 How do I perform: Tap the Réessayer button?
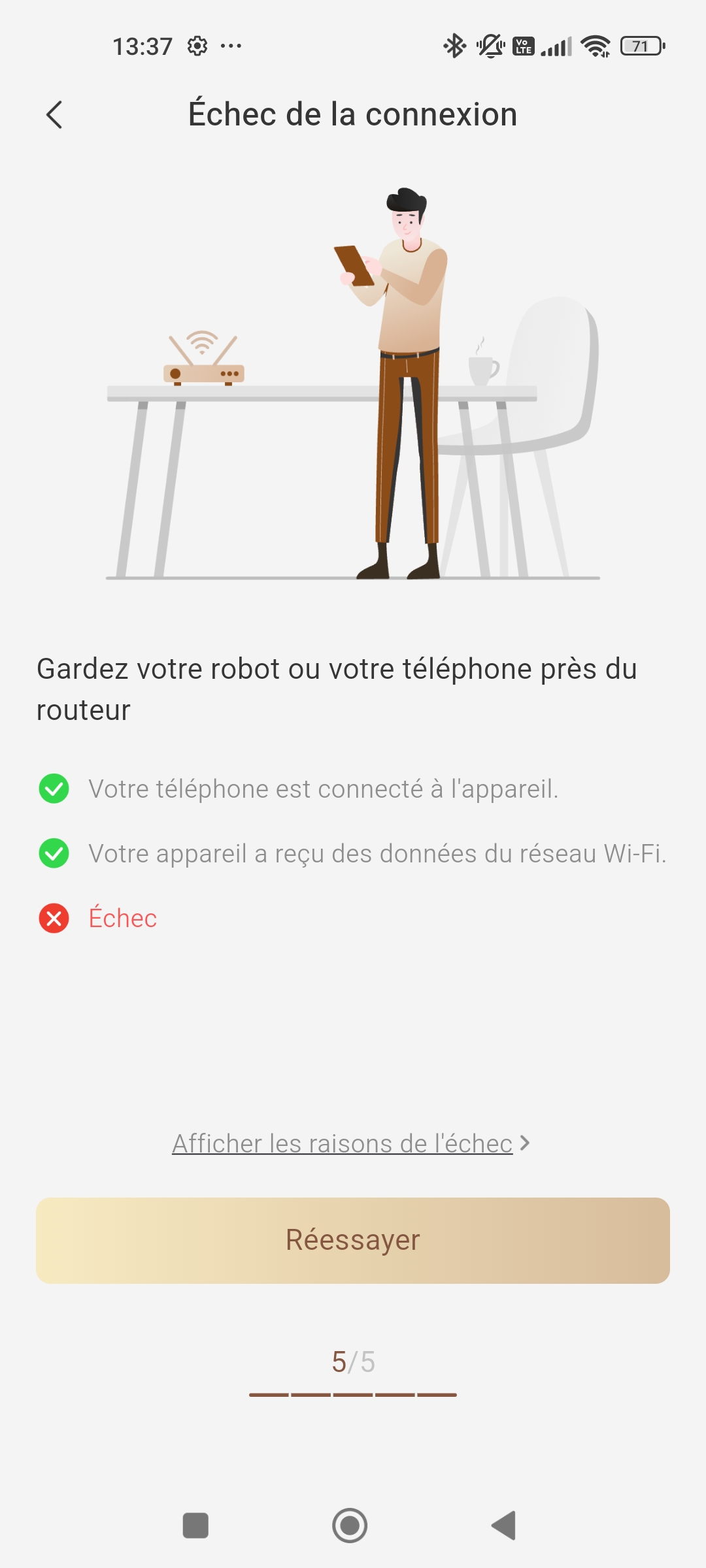pyautogui.click(x=353, y=1240)
